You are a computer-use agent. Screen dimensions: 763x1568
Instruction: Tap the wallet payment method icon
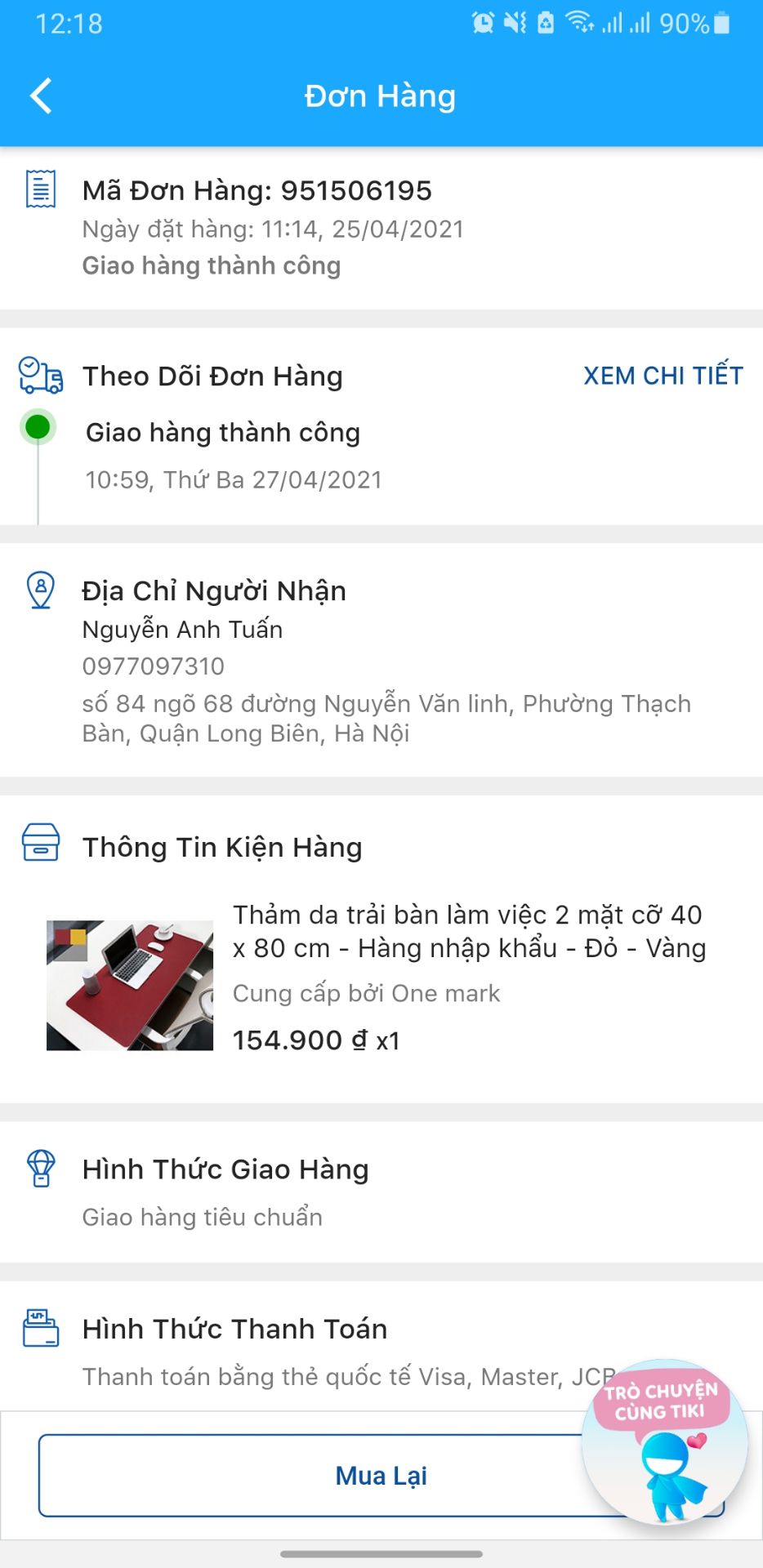click(x=41, y=1327)
